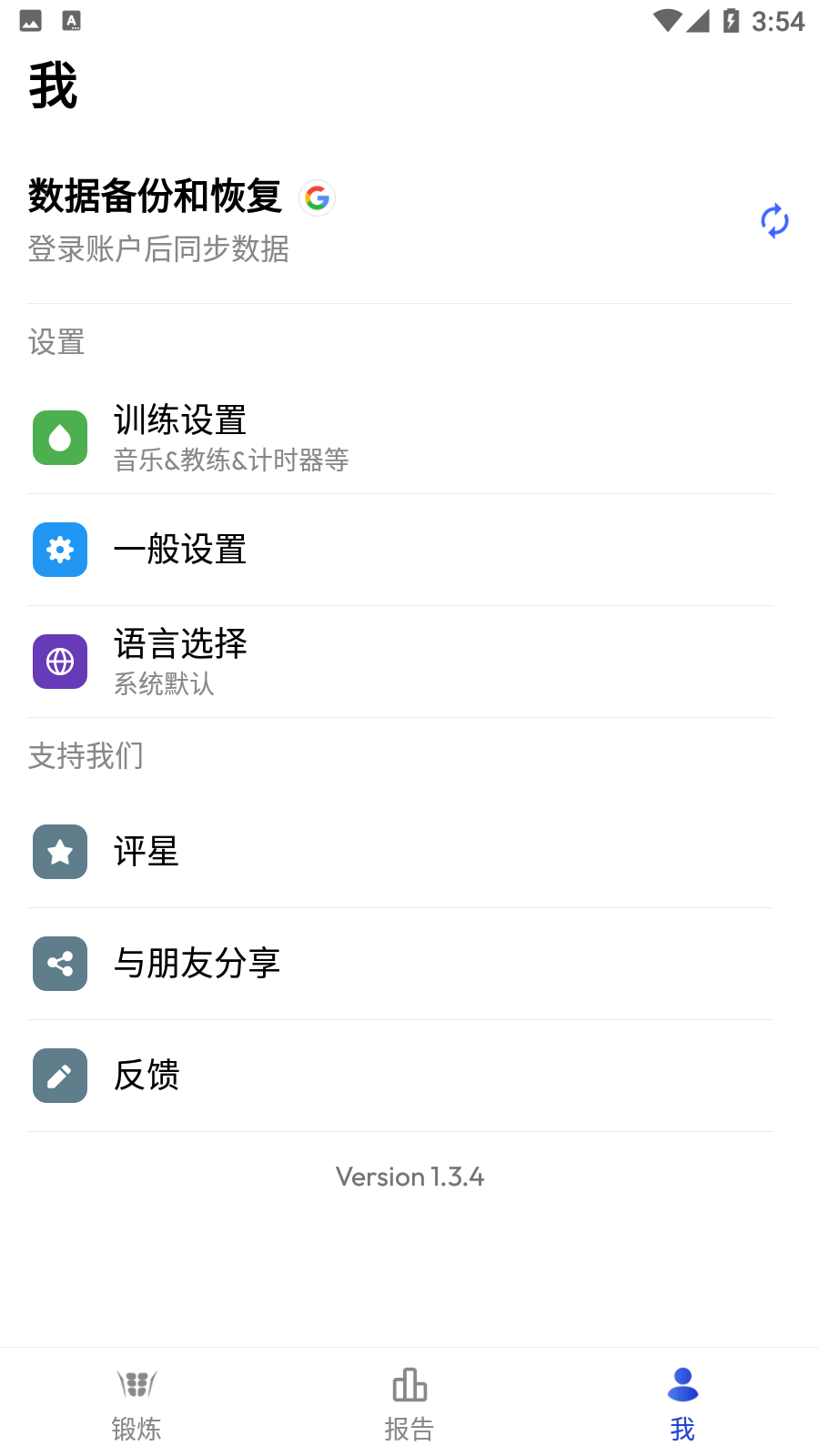Rate the app via 评星
Viewport: 819px width, 1456px height.
[400, 852]
